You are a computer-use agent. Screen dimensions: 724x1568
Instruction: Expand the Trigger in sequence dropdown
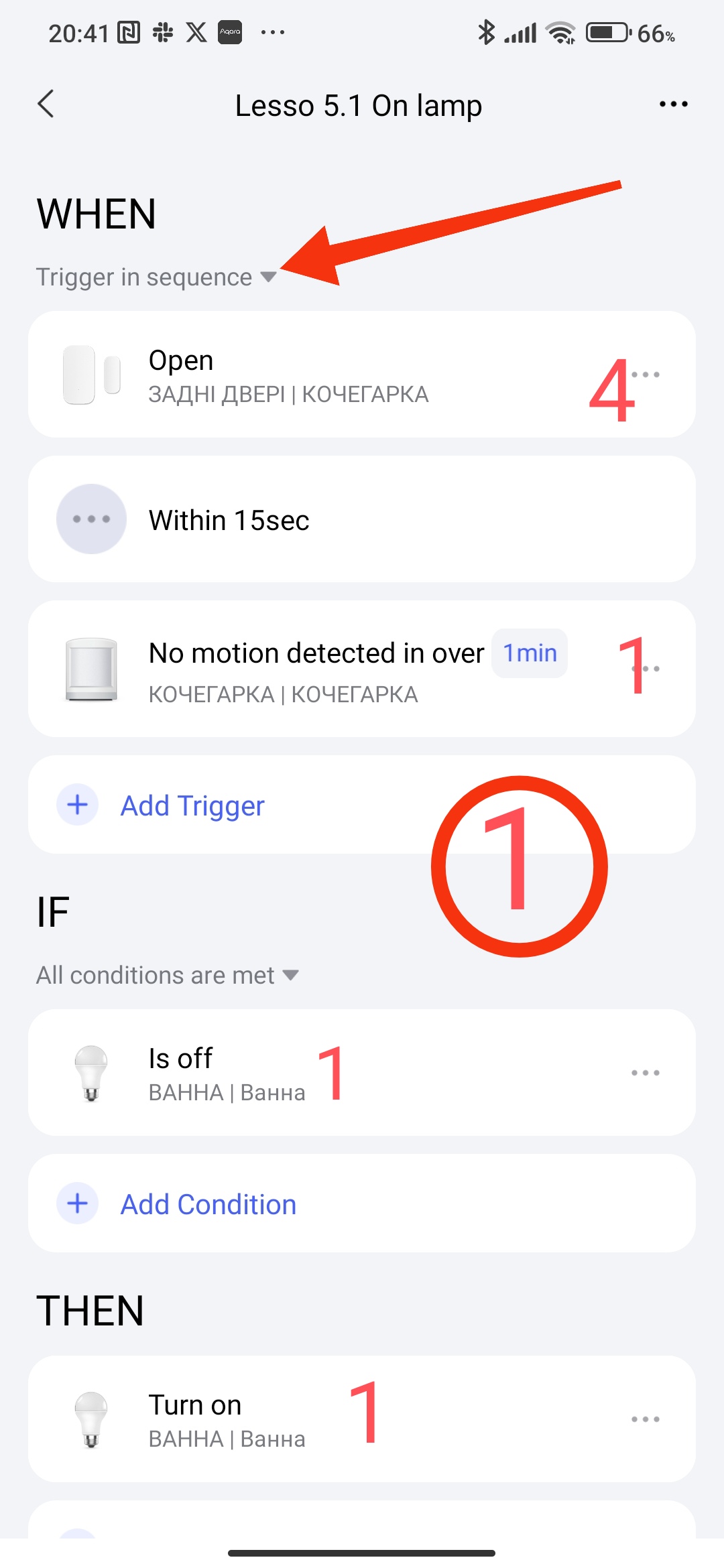pos(156,277)
